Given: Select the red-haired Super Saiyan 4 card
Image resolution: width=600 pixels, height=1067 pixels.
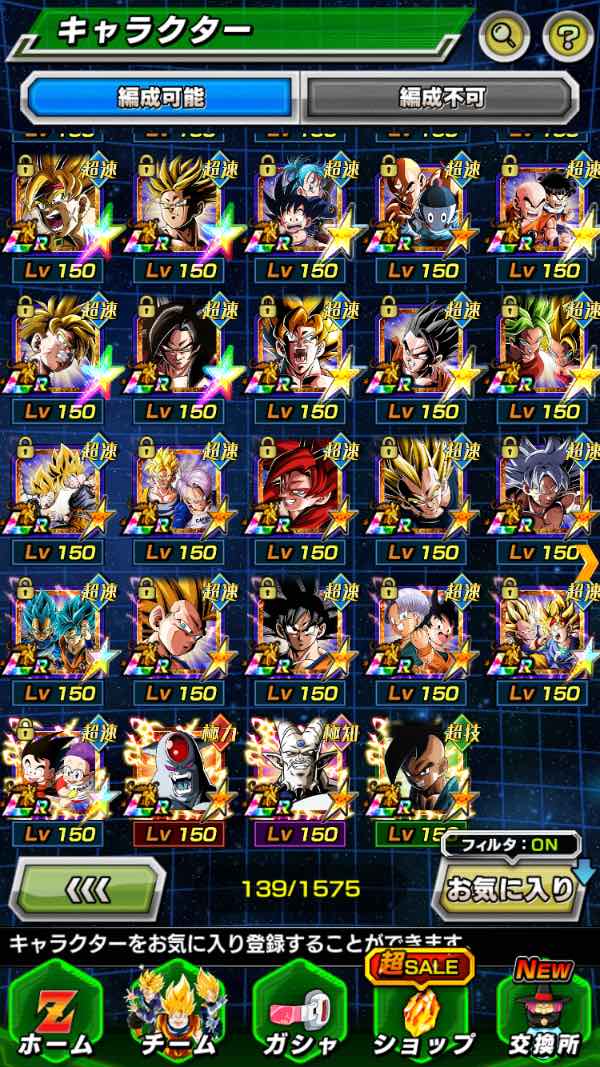Looking at the screenshot, I should coord(300,501).
